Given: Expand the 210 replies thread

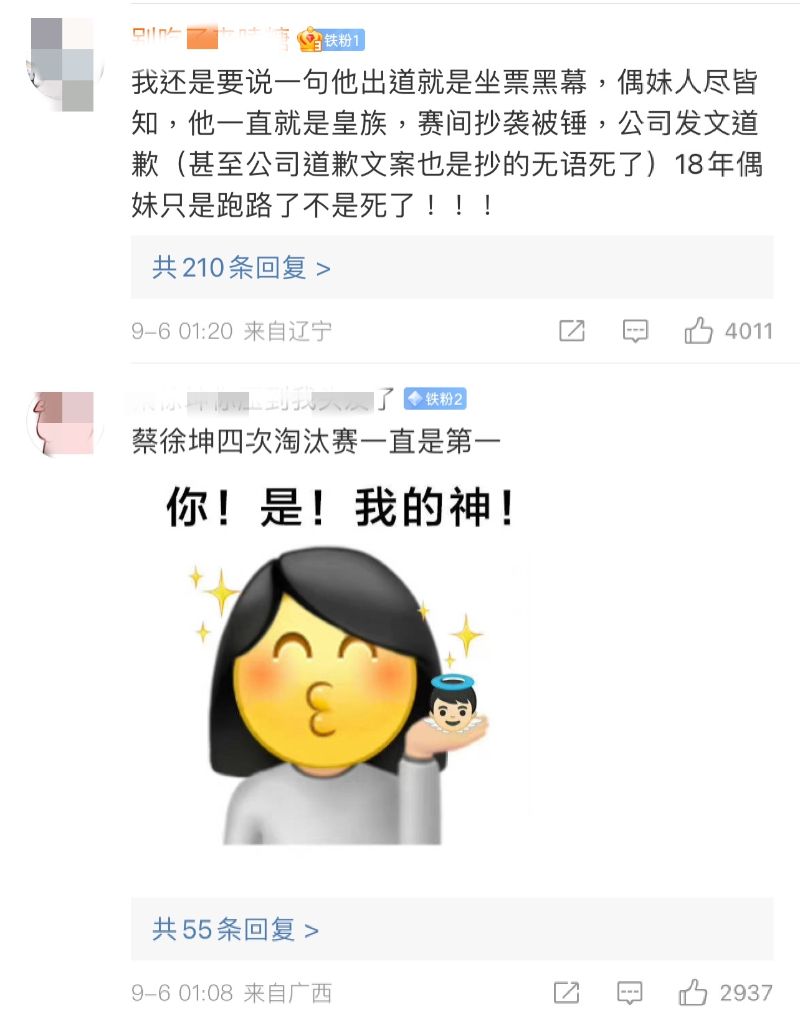Looking at the screenshot, I should pyautogui.click(x=241, y=268).
